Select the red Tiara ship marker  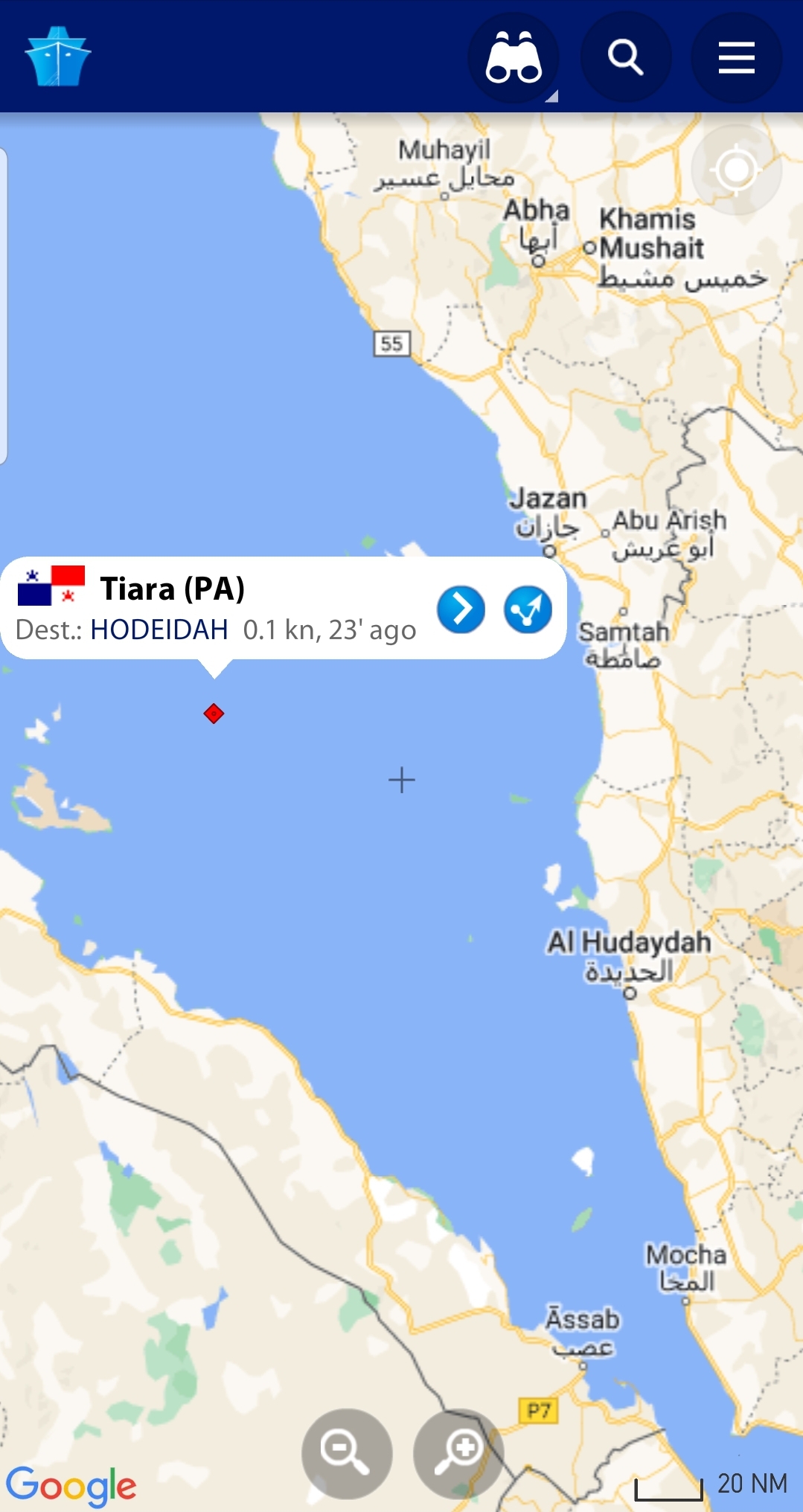[214, 714]
